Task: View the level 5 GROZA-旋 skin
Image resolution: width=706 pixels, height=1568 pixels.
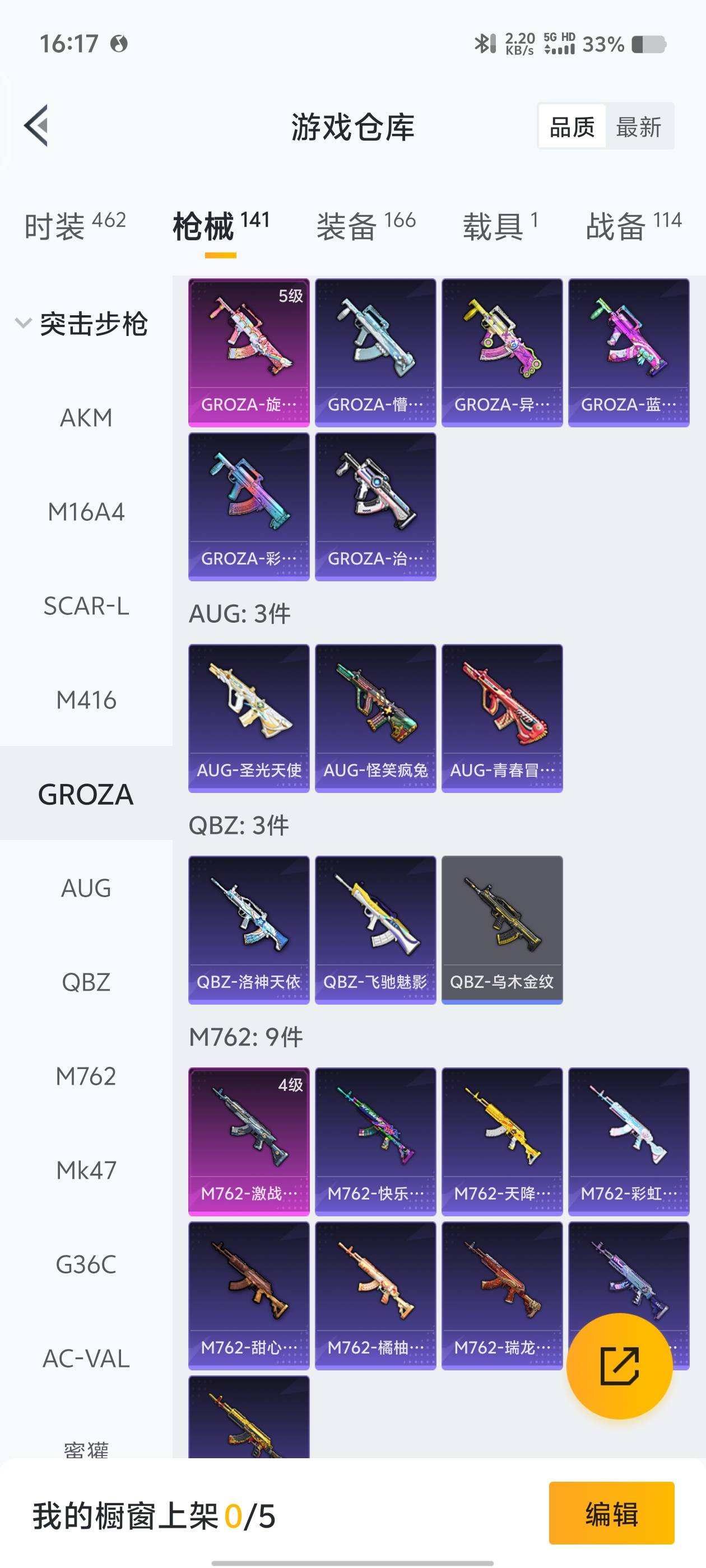Action: (249, 352)
